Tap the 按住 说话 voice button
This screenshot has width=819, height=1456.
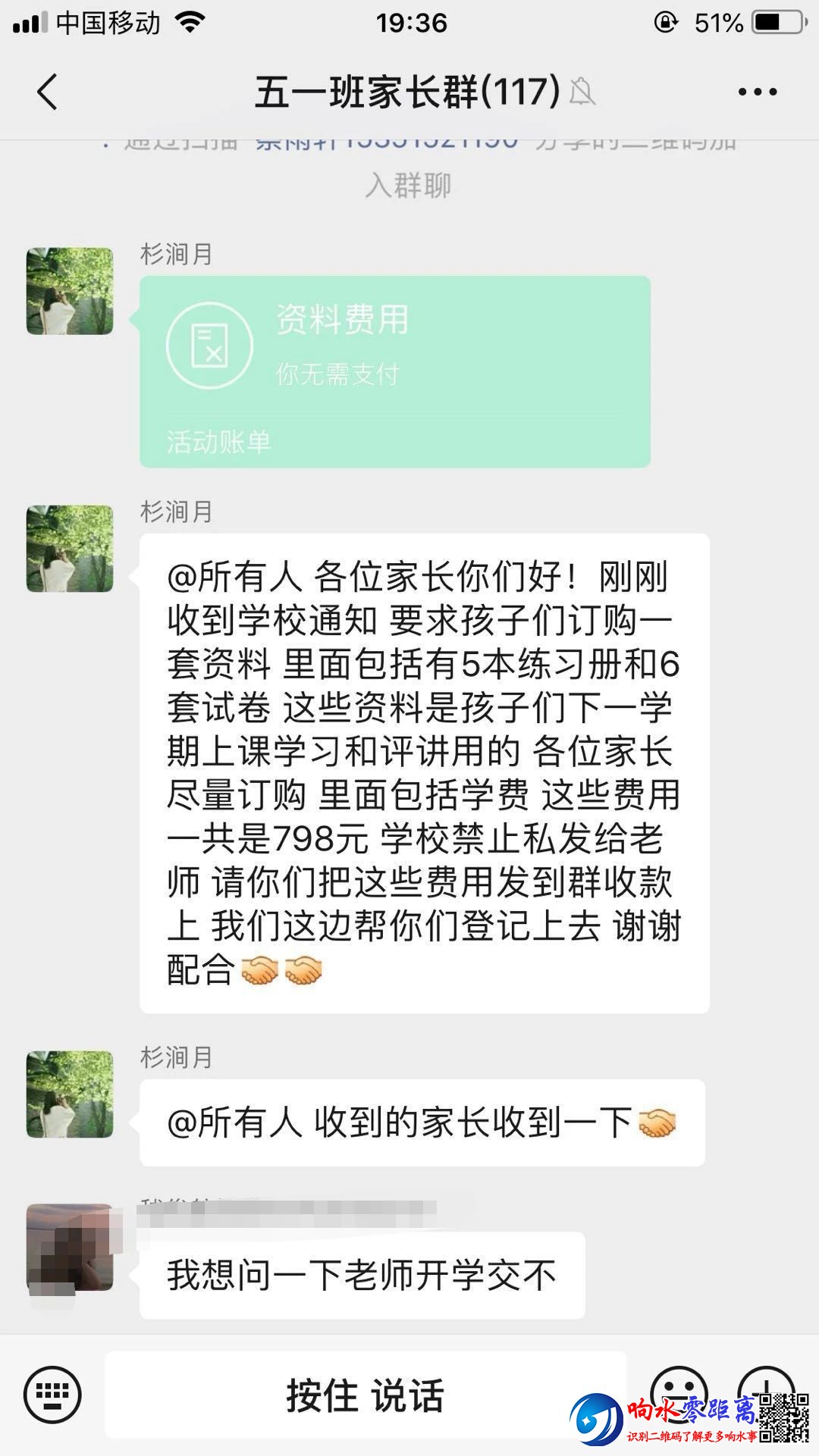(366, 1395)
